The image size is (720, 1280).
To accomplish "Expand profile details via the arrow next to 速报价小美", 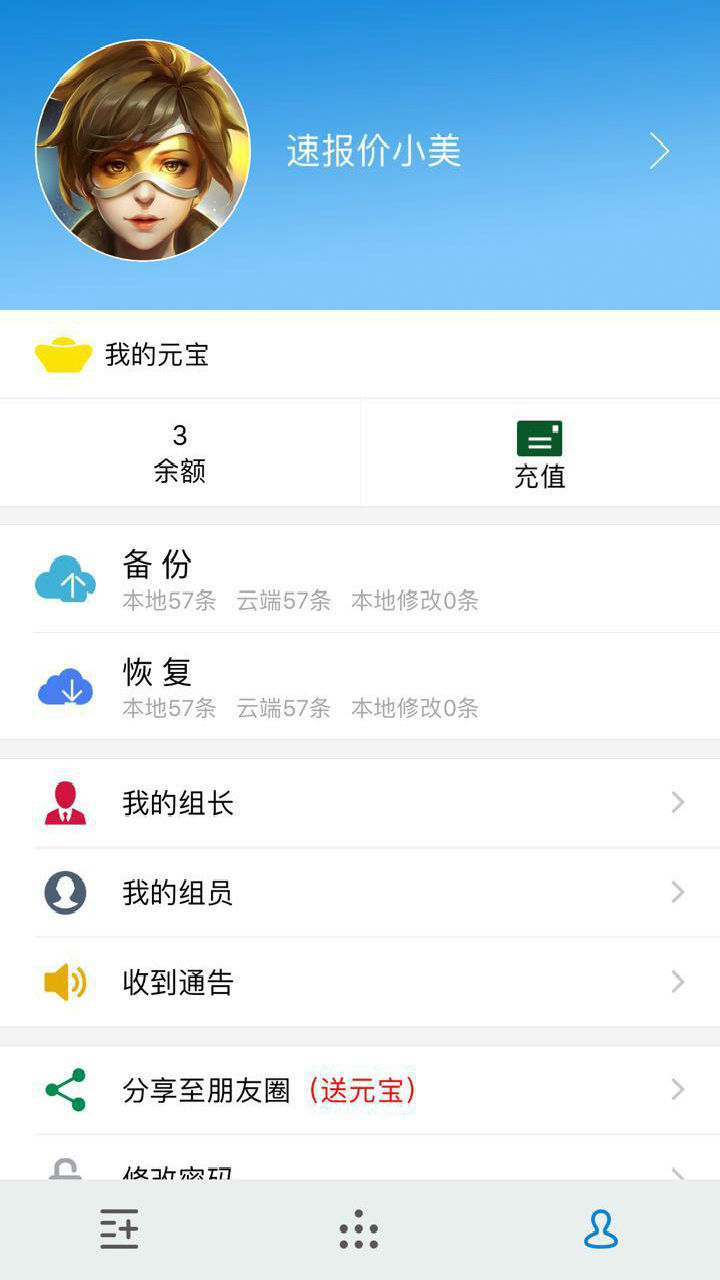I will (657, 150).
